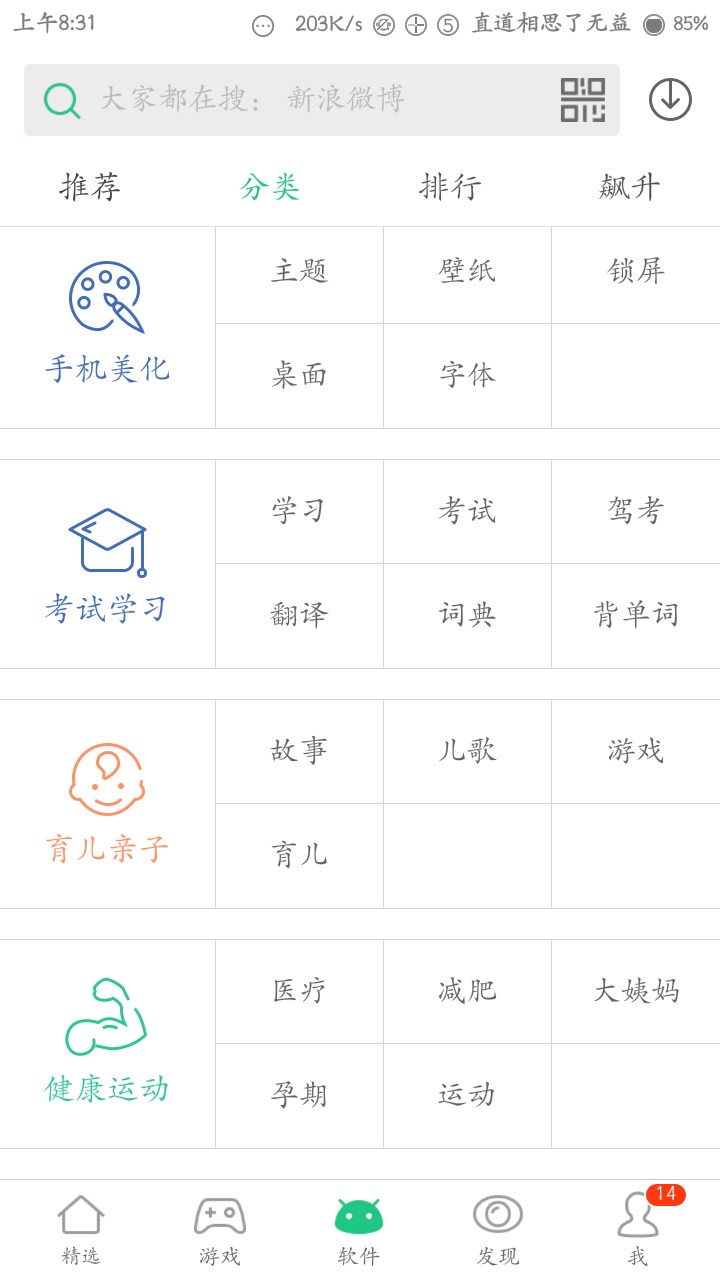Open the downloads manager icon
This screenshot has height=1280, width=720.
(x=670, y=100)
